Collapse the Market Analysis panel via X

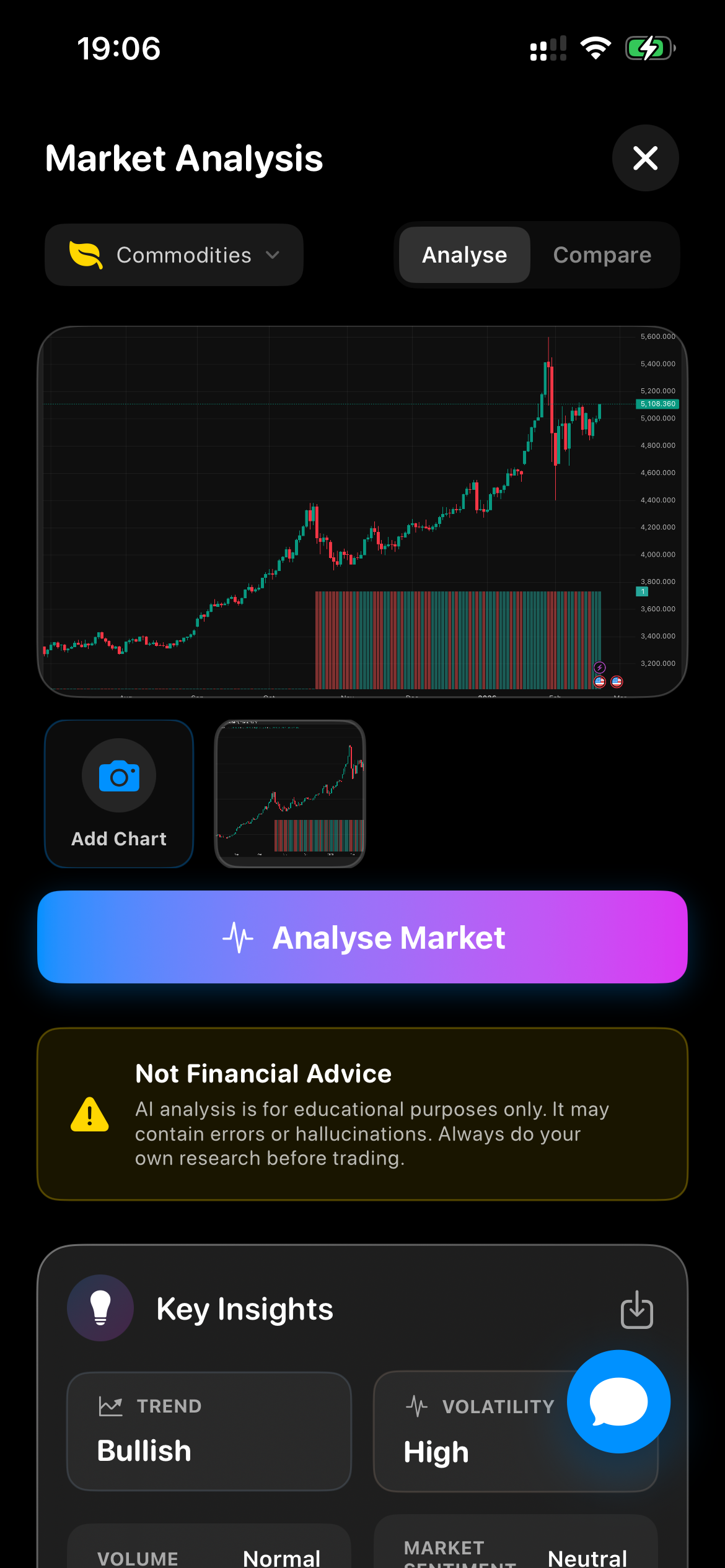[x=645, y=158]
